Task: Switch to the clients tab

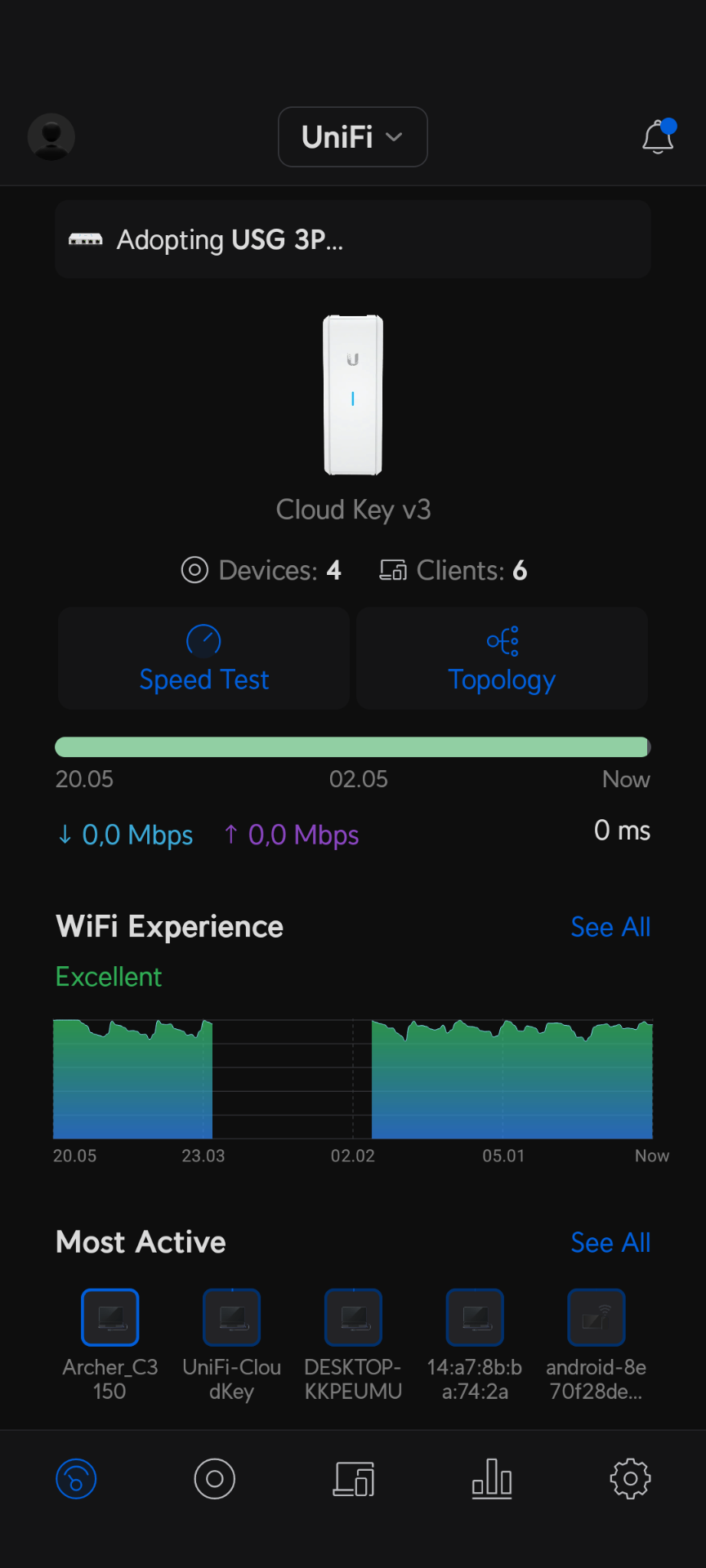Action: pos(354,1479)
